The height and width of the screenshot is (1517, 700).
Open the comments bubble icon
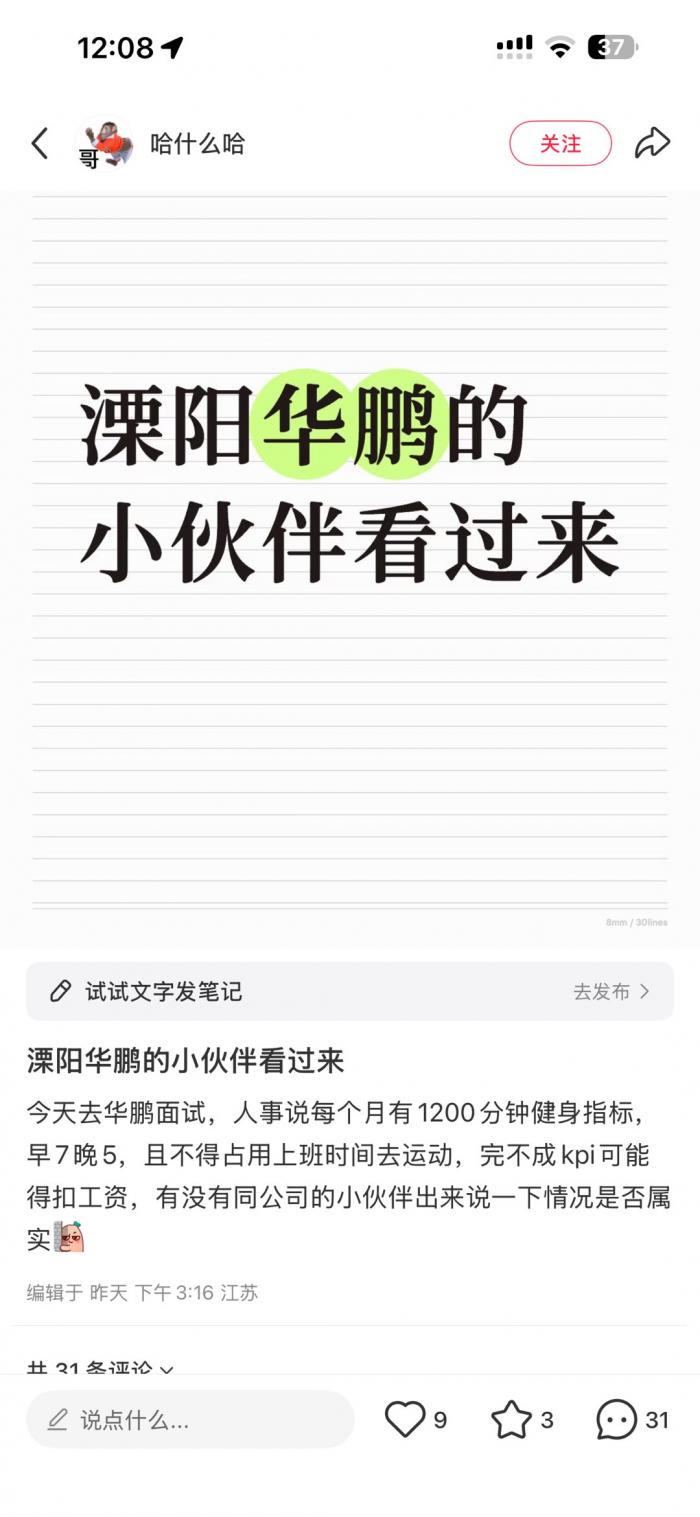[616, 1419]
